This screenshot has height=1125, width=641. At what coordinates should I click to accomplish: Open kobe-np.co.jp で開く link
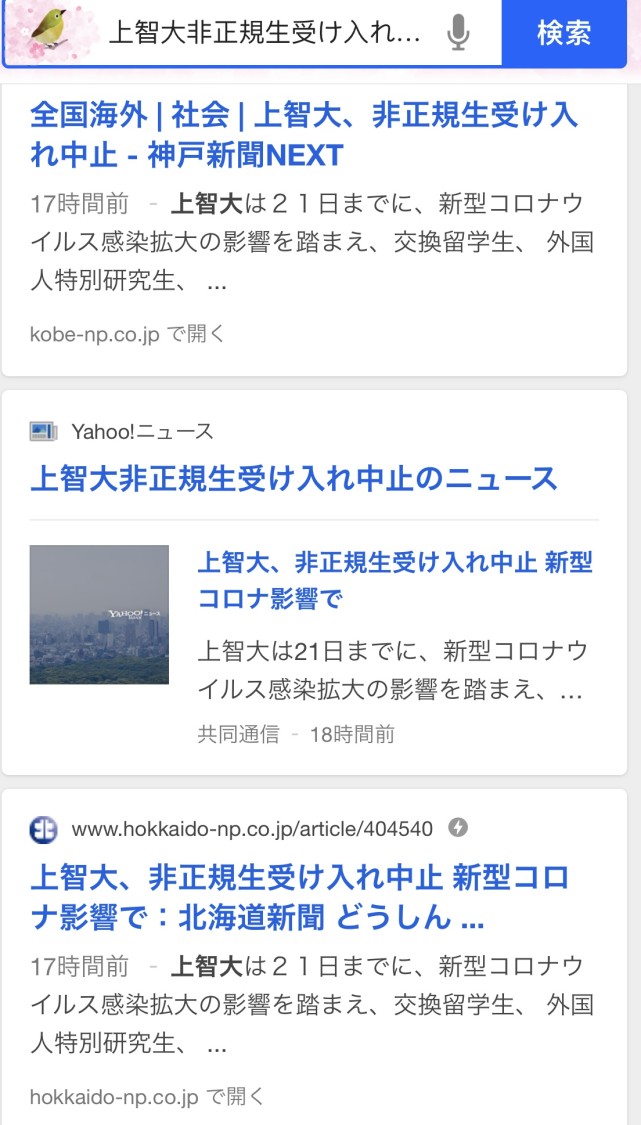pyautogui.click(x=128, y=334)
